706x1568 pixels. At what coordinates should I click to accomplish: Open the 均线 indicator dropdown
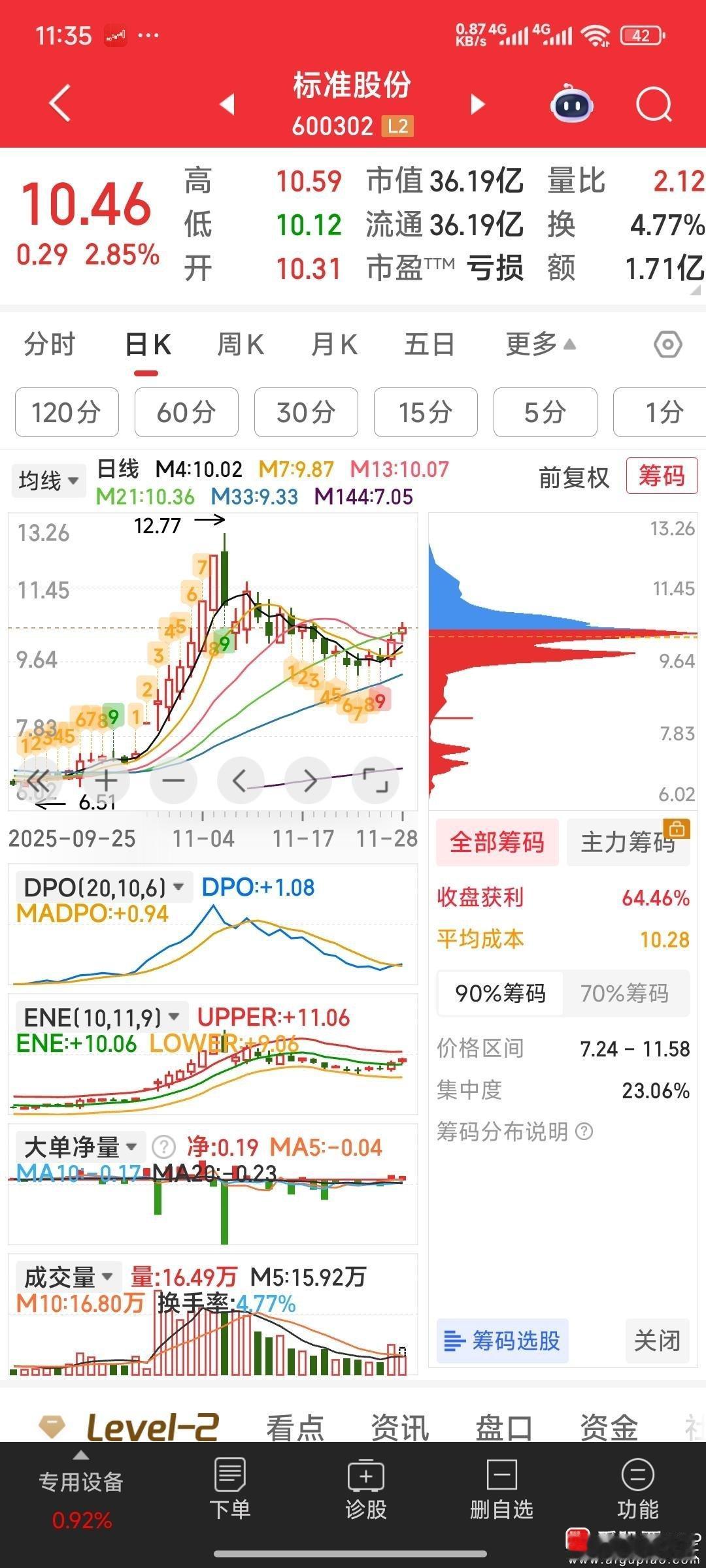tap(48, 481)
